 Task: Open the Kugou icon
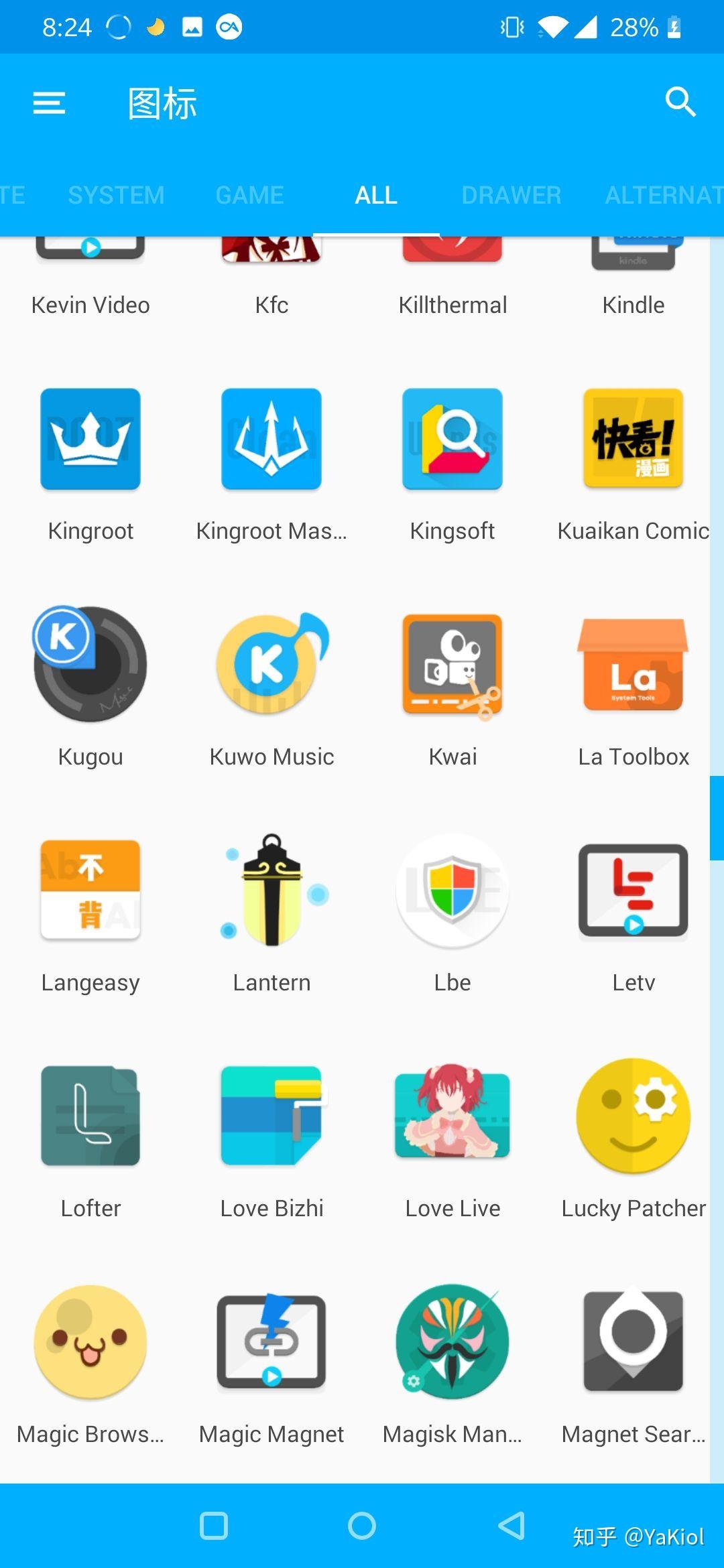90,665
